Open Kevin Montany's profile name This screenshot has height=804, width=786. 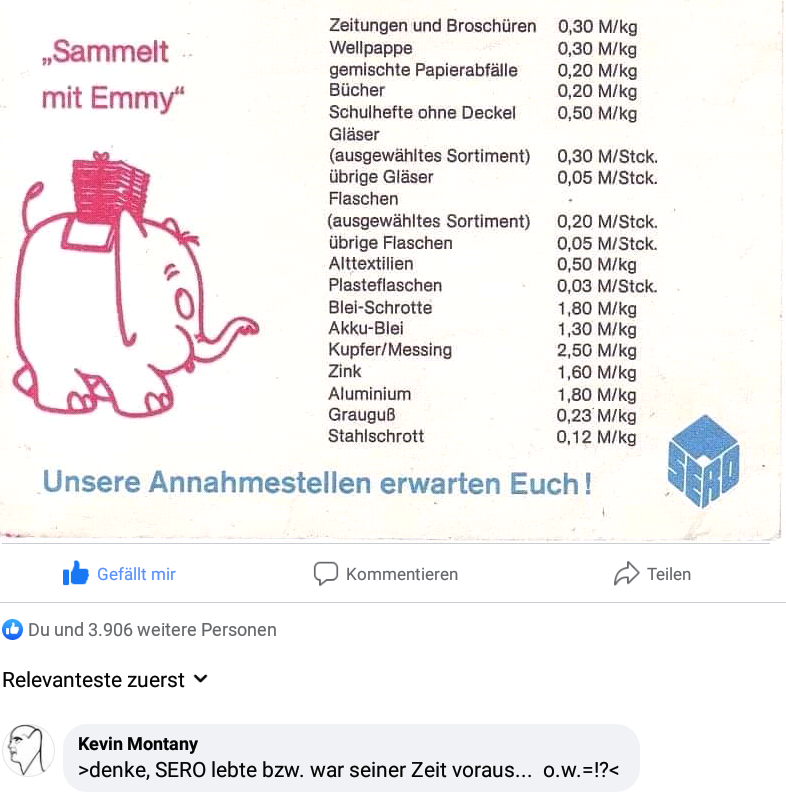tap(138, 744)
